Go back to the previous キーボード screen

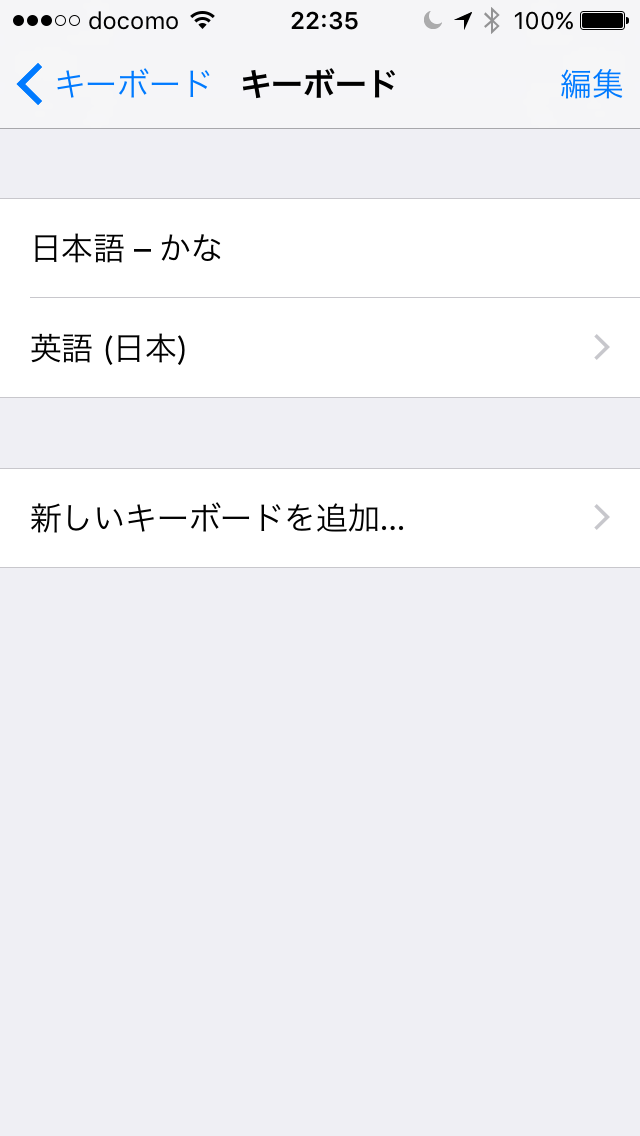coord(113,84)
